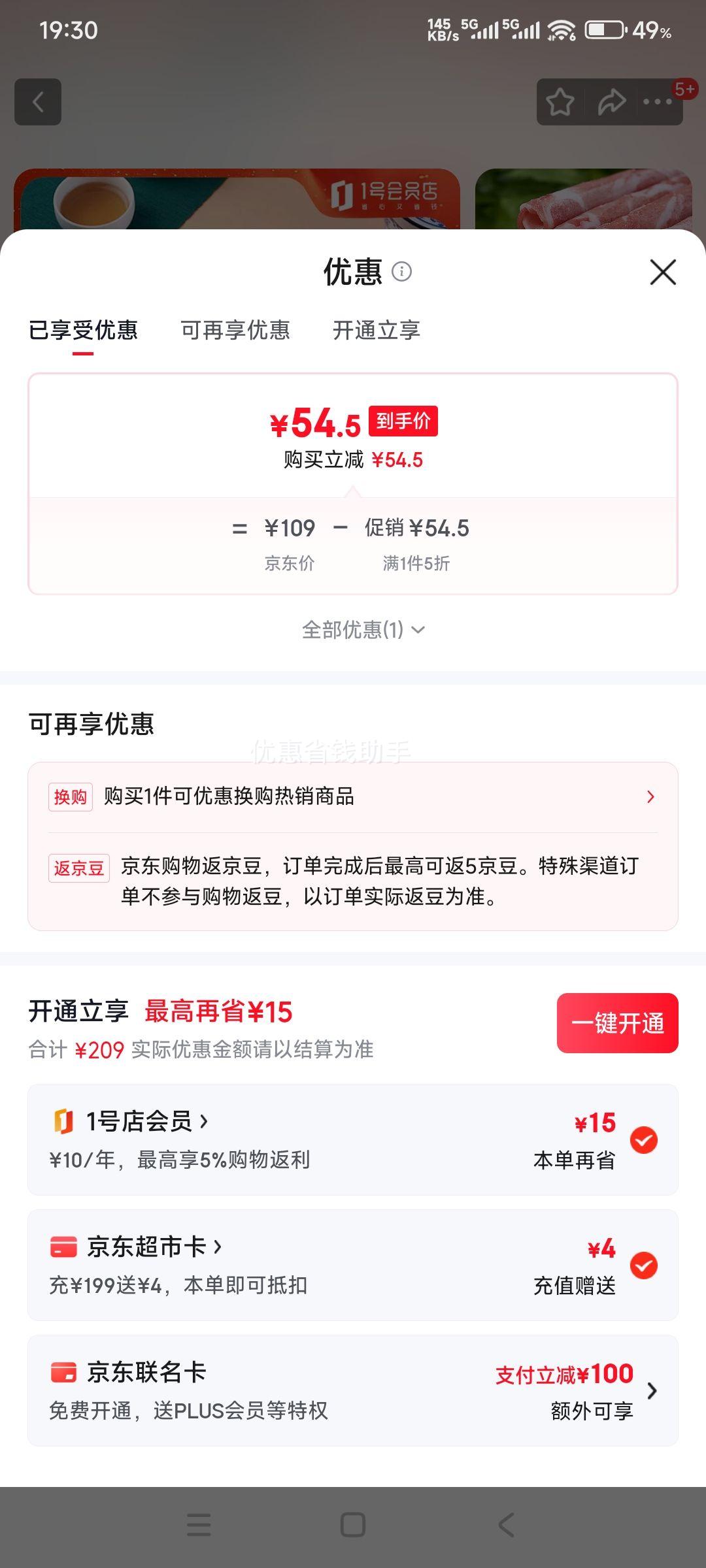Switch to the 可再享优惠 tab
The height and width of the screenshot is (1568, 706).
[235, 331]
